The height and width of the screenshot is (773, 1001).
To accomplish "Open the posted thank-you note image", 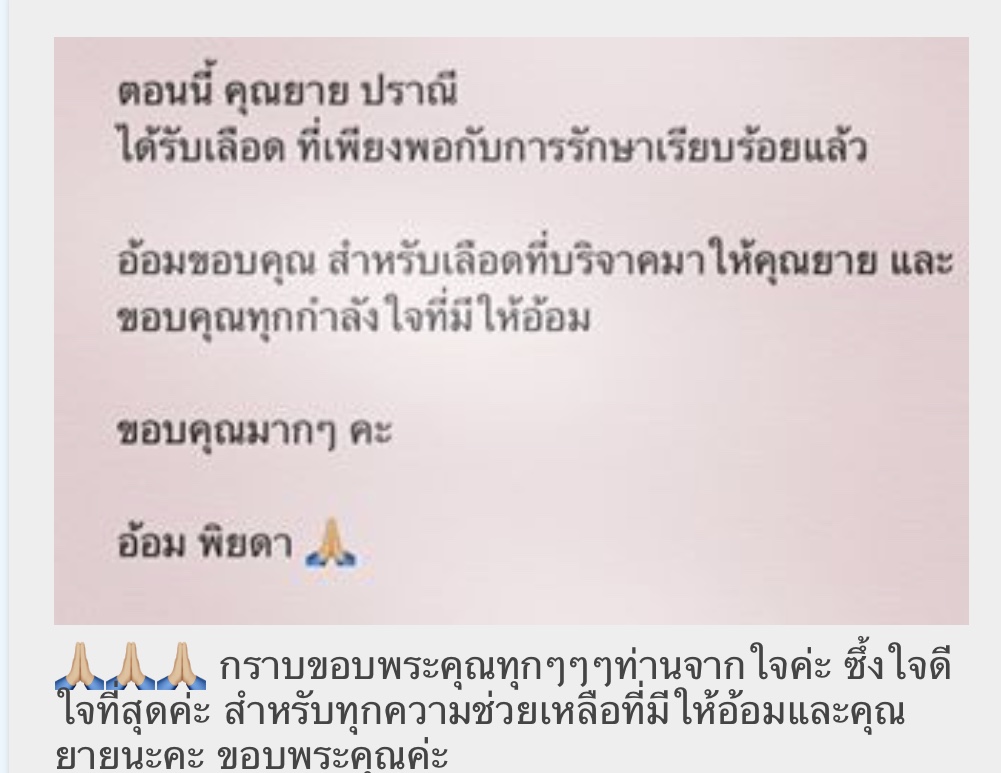I will (510, 330).
